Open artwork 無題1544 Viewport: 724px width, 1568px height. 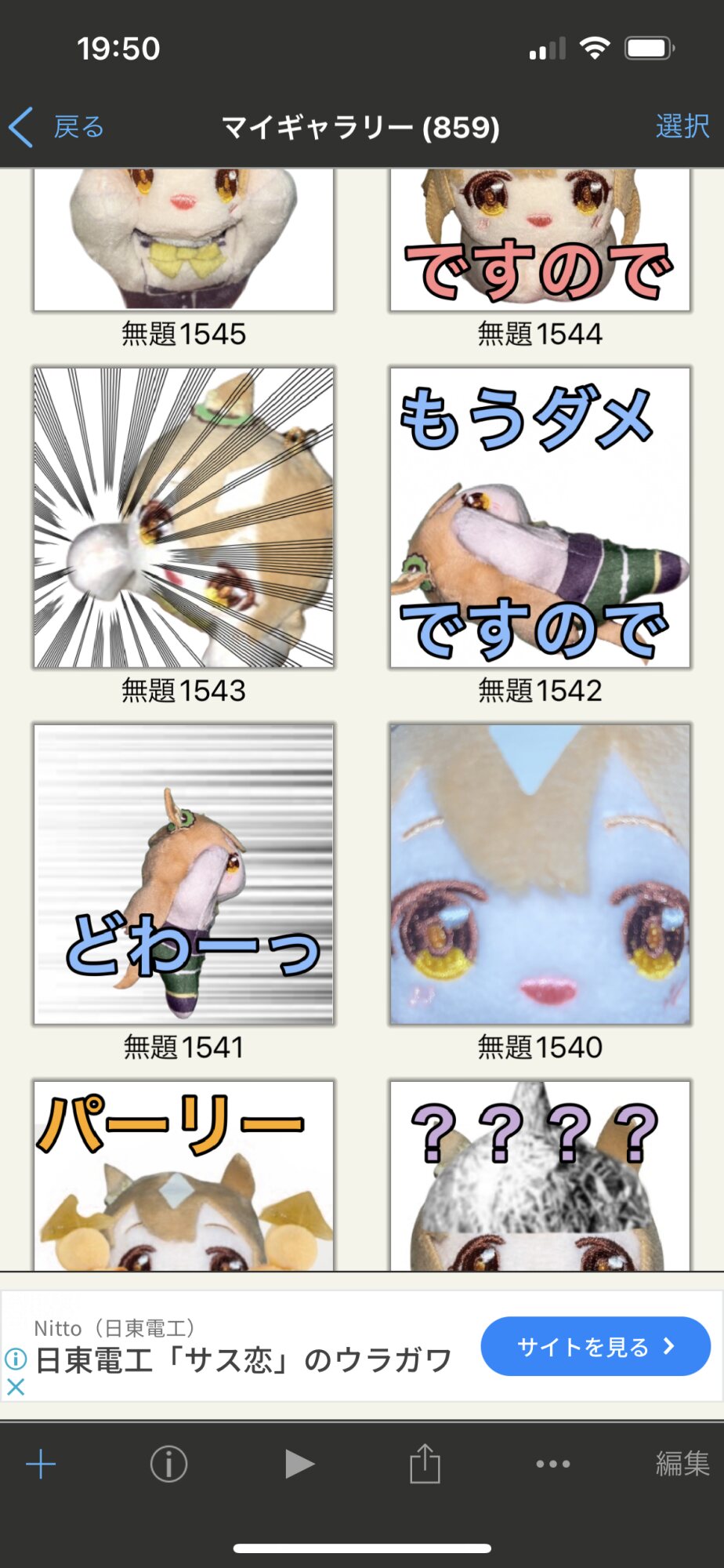pyautogui.click(x=540, y=240)
